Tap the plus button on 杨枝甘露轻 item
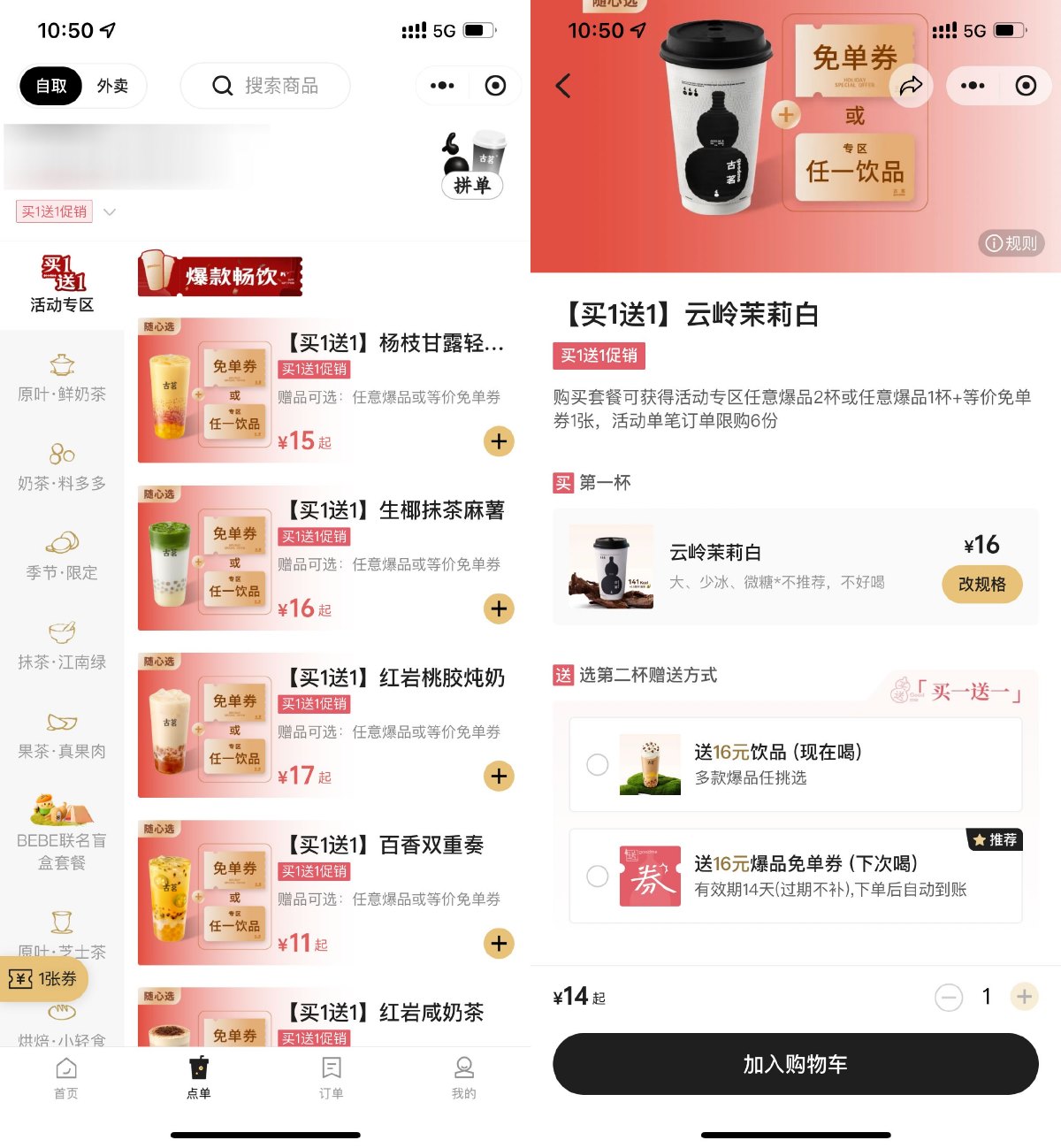The image size is (1061, 1148). pyautogui.click(x=499, y=441)
